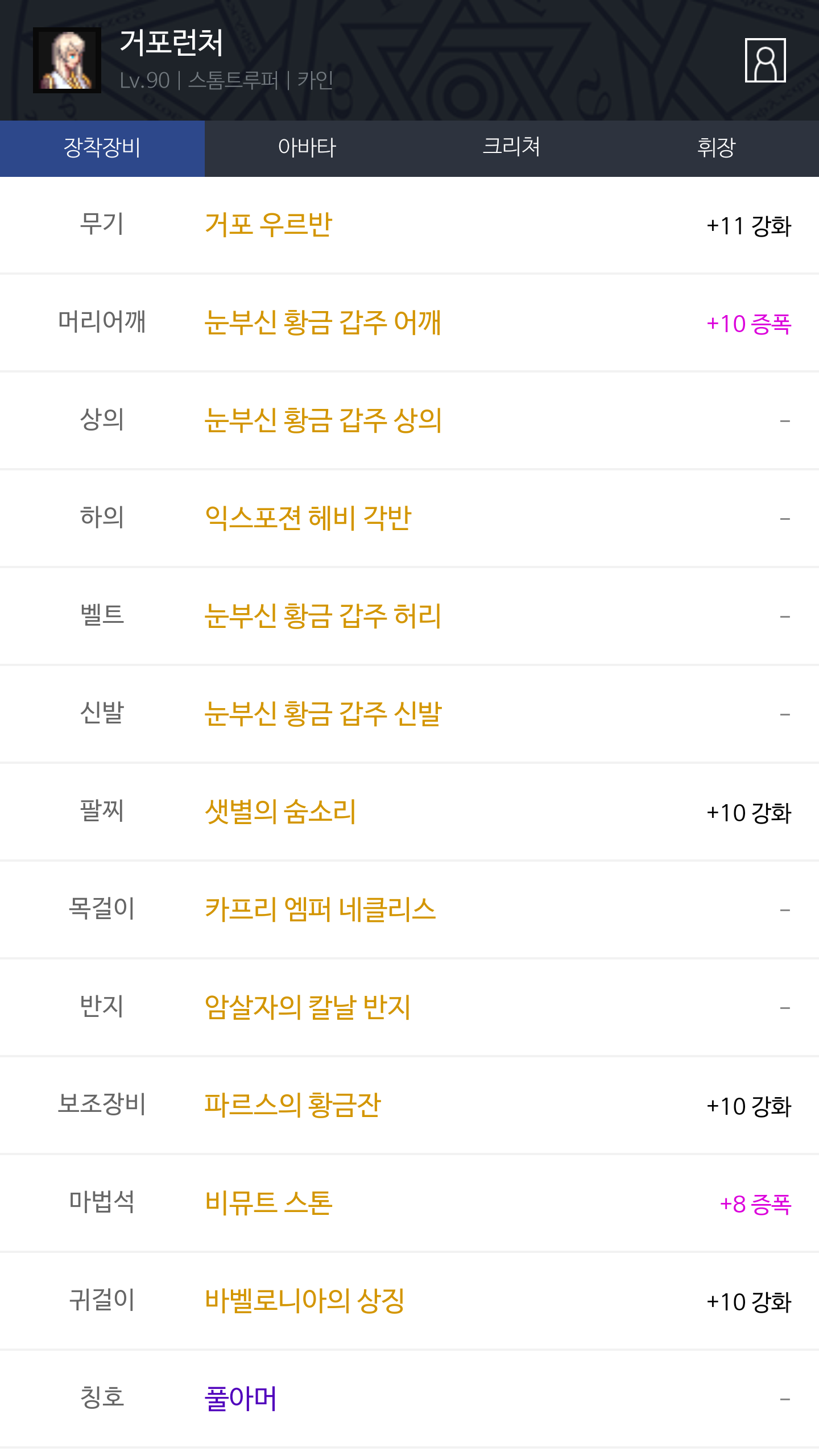Image resolution: width=819 pixels, height=1456 pixels.
Task: Open weapon item 거포 우르반
Action: 409,225
